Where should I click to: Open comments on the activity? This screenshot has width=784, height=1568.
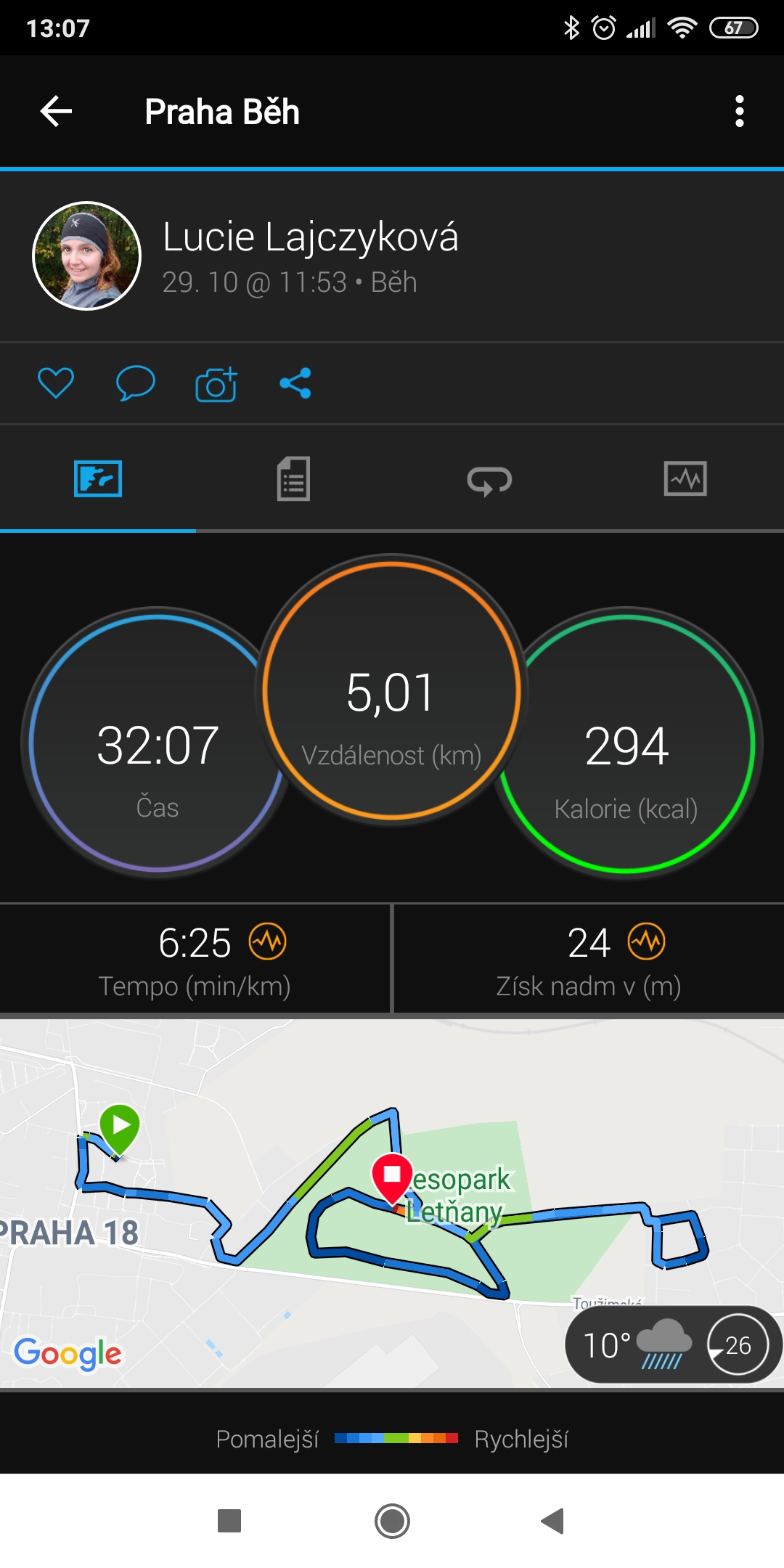[x=136, y=383]
